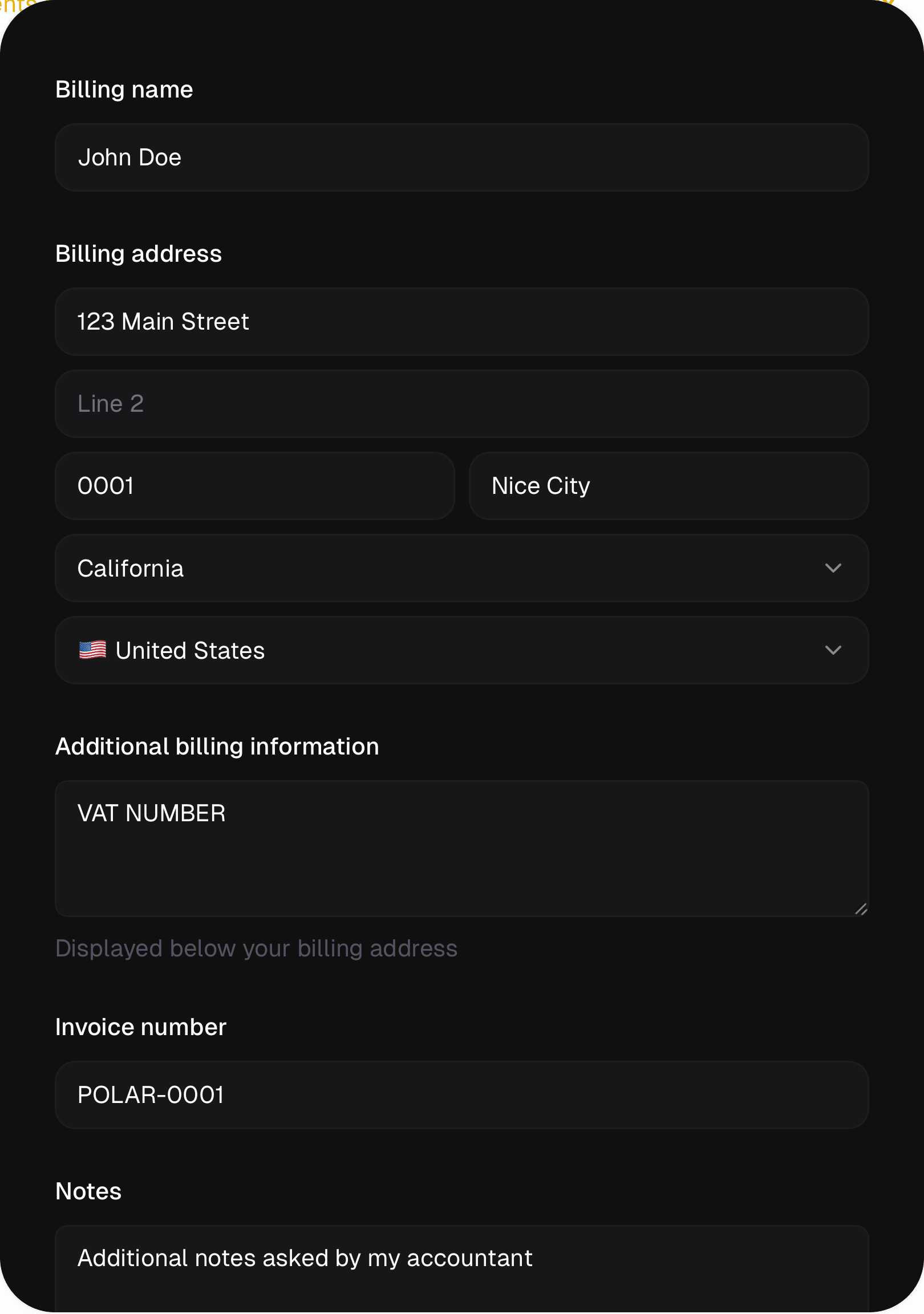The width and height of the screenshot is (924, 1314).
Task: Open the California state dropdown
Action: click(461, 568)
